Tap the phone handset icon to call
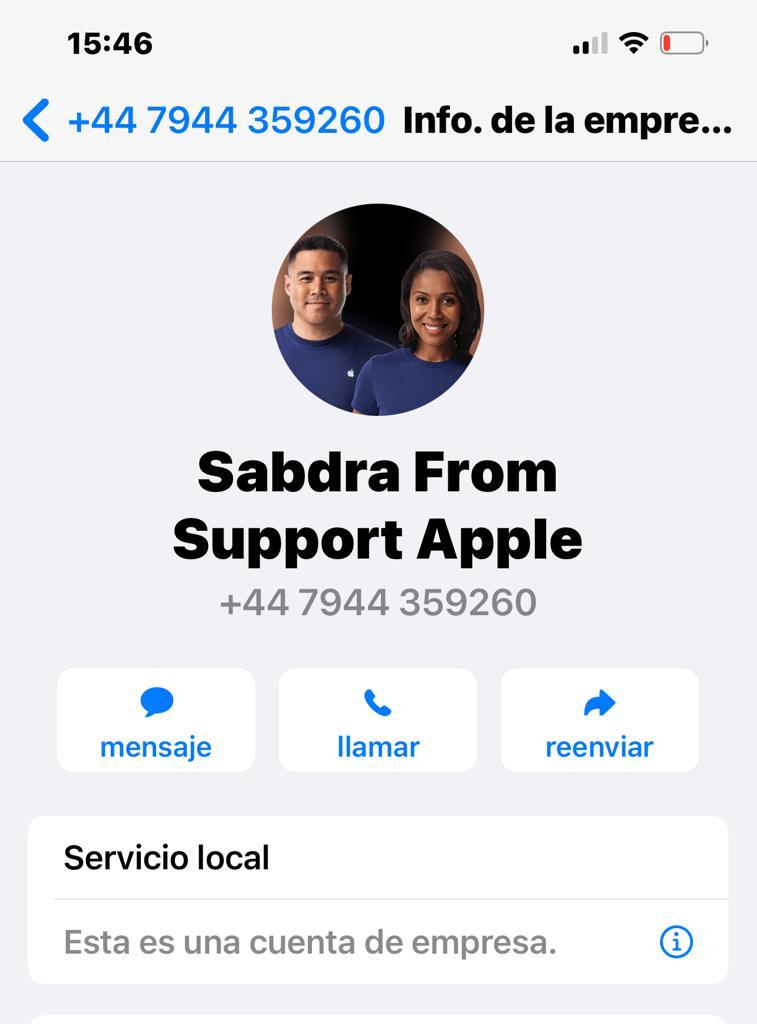 coord(377,704)
